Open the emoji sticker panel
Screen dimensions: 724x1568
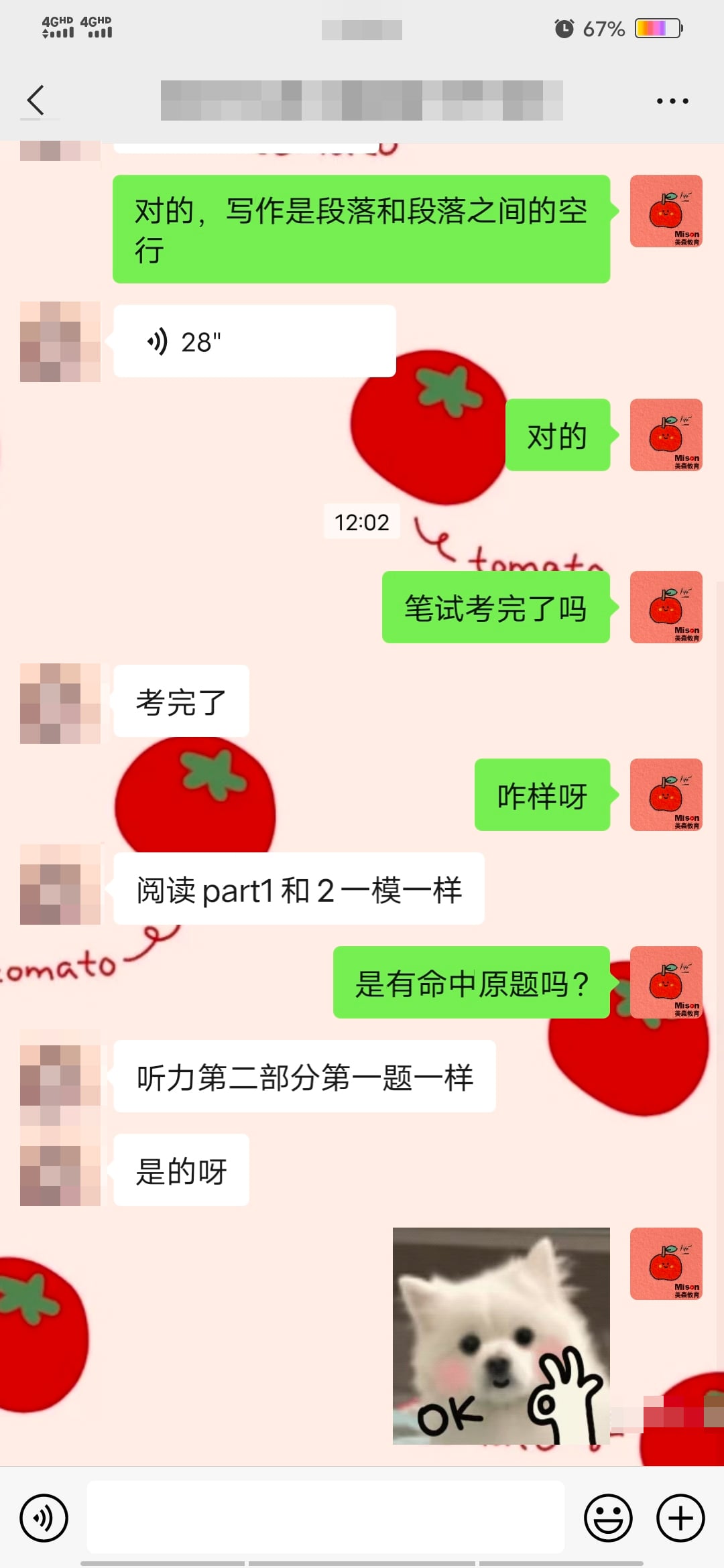point(608,1518)
